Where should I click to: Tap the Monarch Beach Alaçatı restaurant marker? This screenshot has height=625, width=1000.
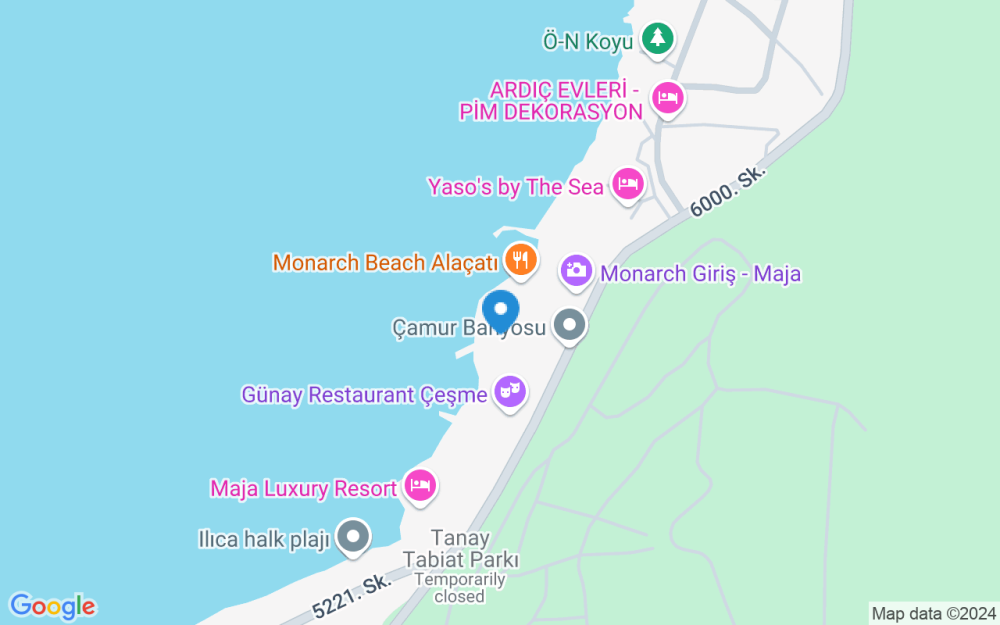tap(519, 262)
